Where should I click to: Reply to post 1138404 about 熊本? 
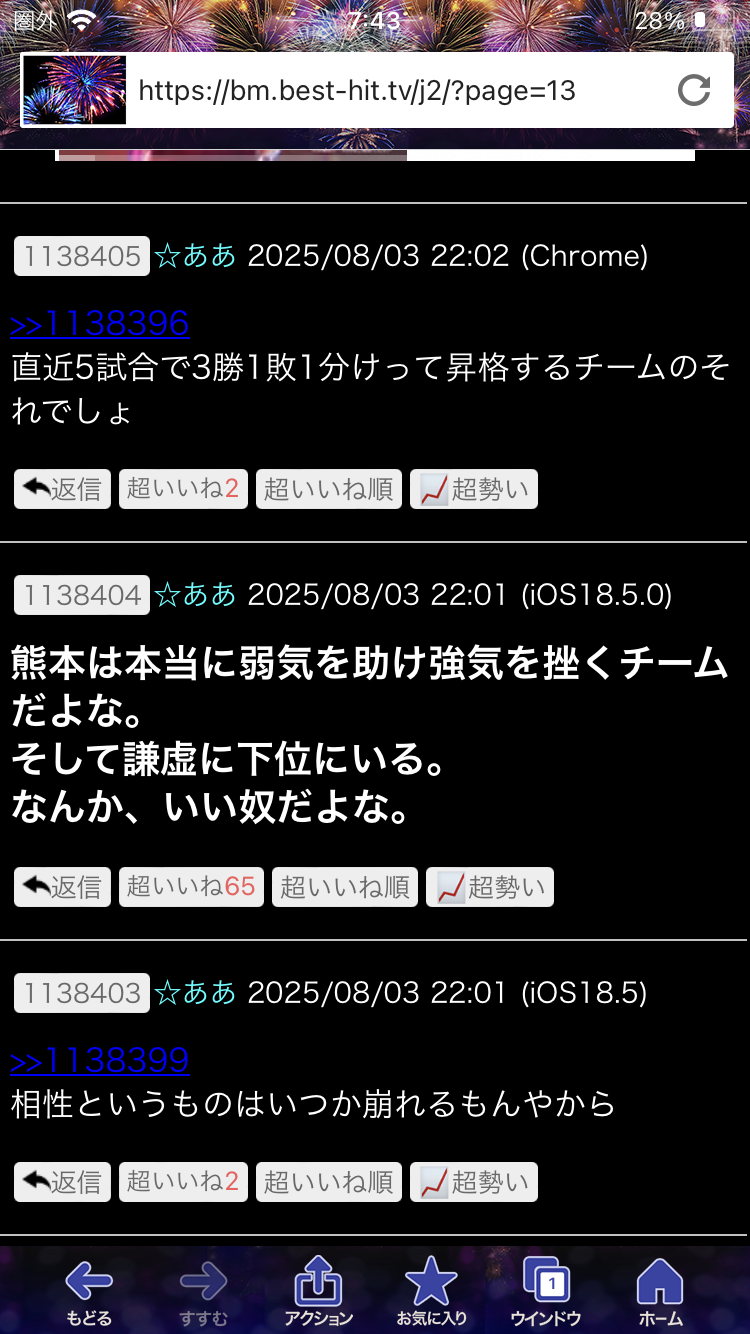click(62, 887)
